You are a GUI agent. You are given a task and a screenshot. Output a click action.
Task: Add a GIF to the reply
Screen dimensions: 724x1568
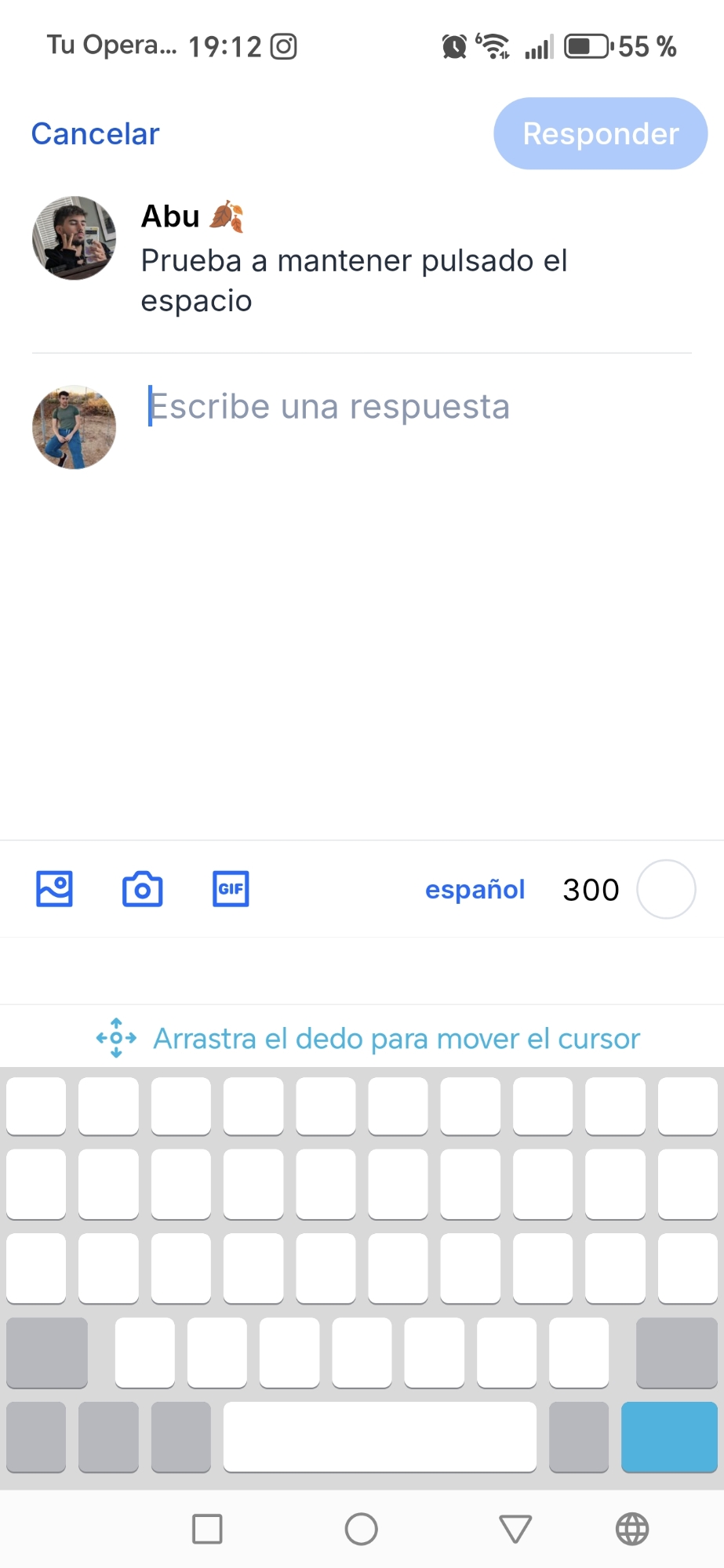tap(231, 889)
